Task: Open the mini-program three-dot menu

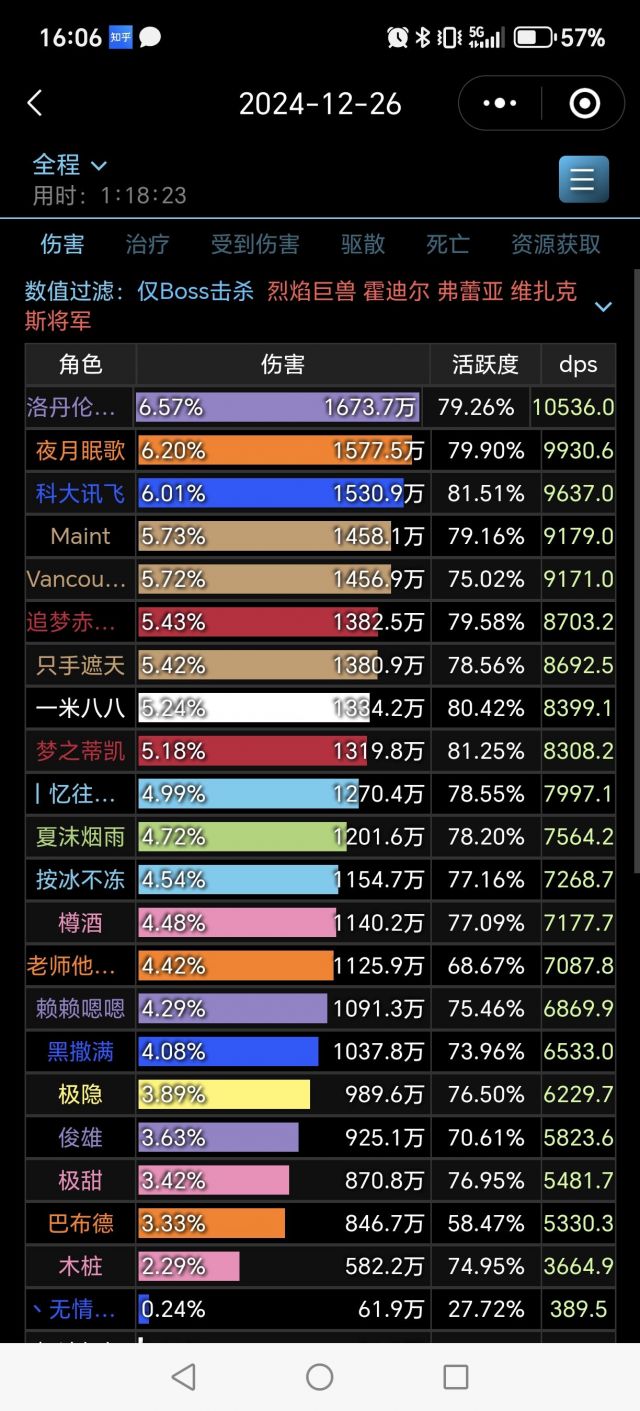Action: click(499, 103)
